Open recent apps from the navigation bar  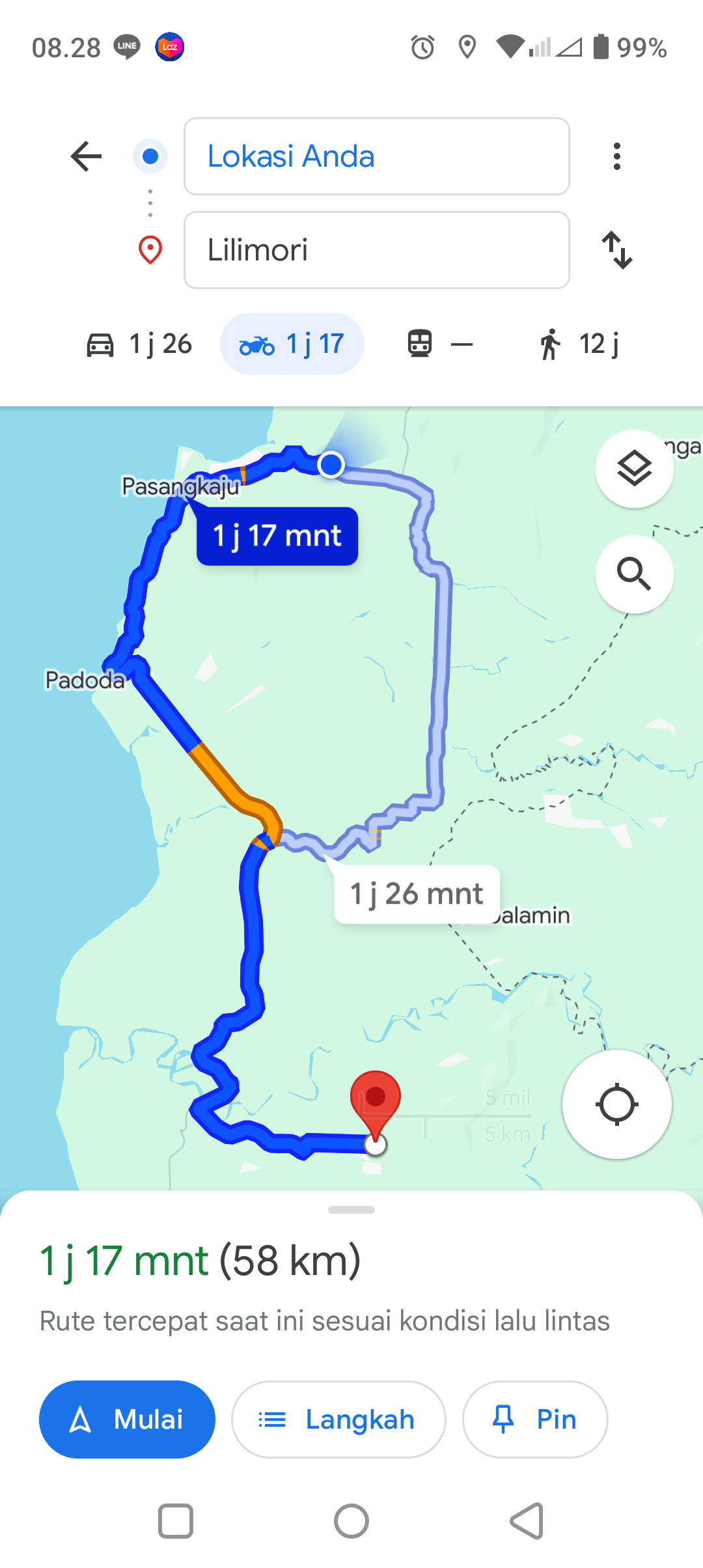[x=176, y=1522]
